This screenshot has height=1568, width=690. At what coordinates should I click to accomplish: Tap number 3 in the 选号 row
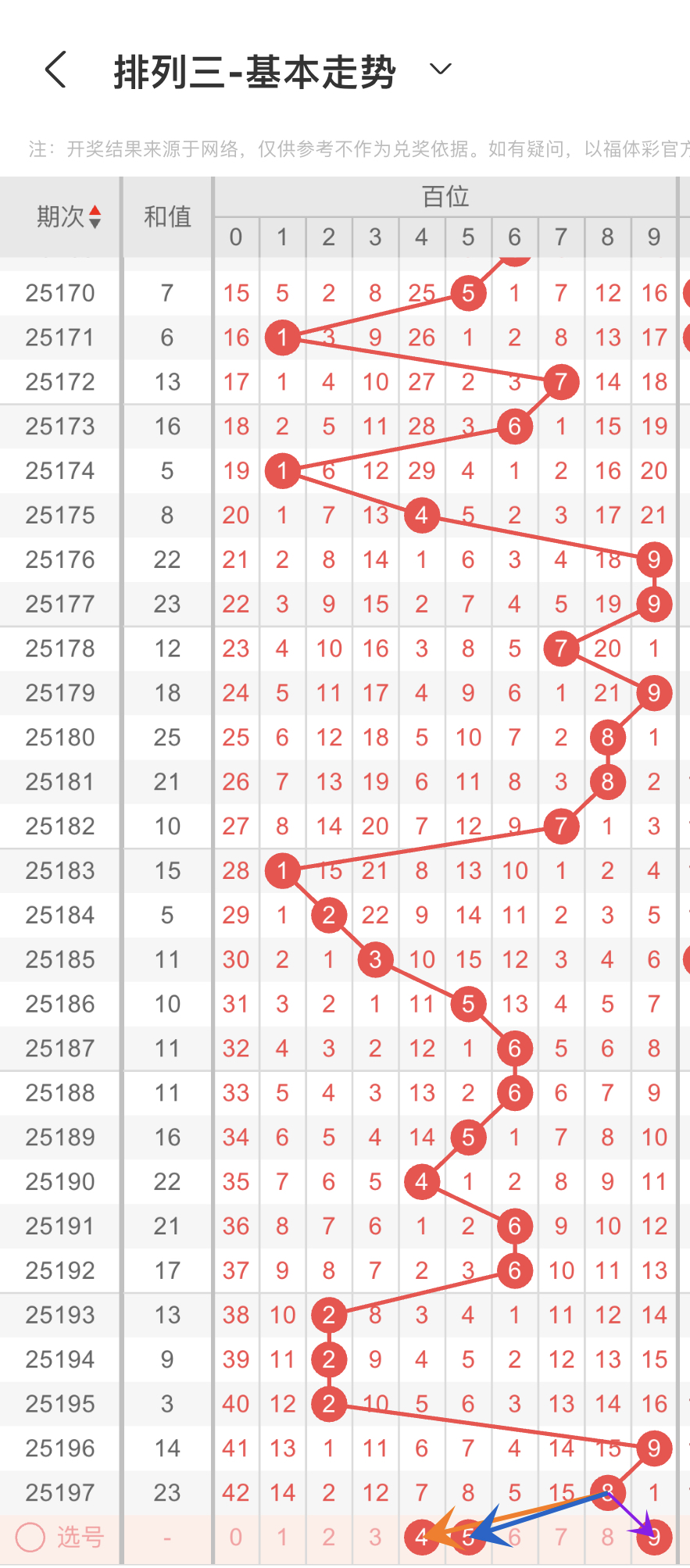tap(375, 1537)
